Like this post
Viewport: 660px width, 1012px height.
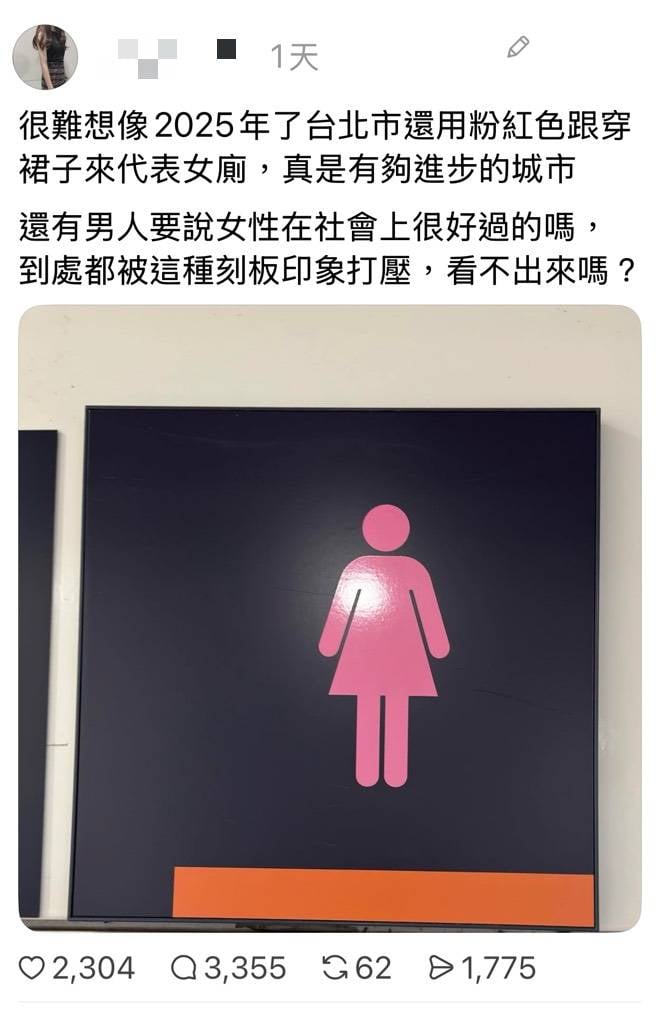click(x=33, y=967)
